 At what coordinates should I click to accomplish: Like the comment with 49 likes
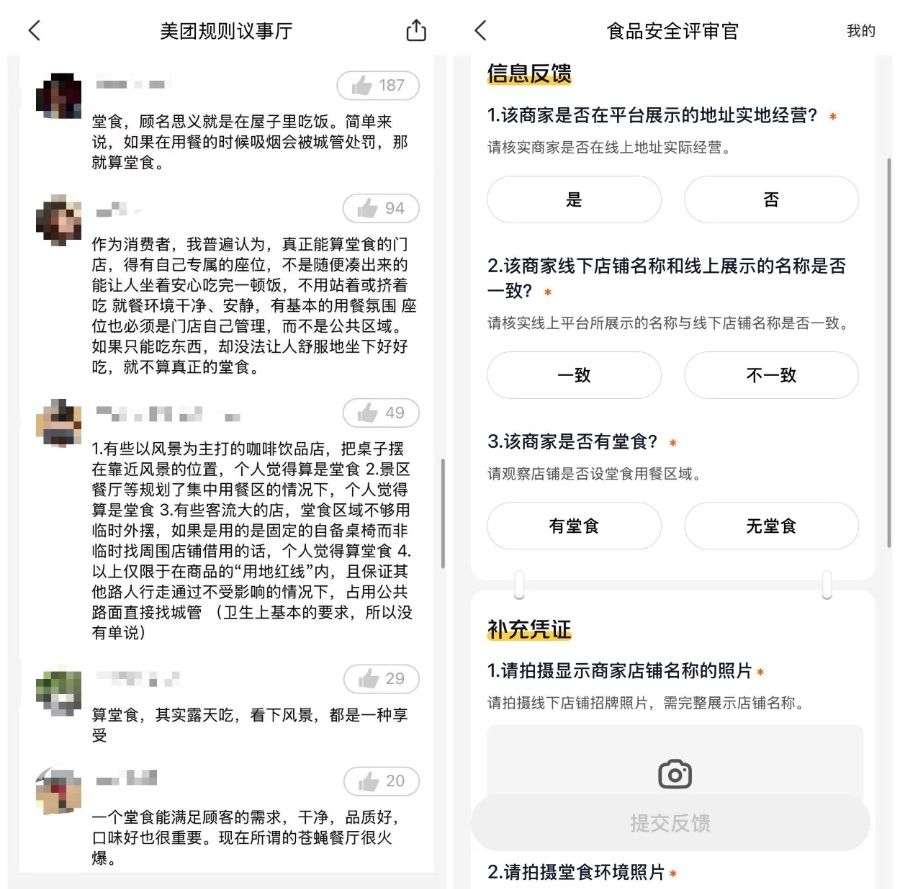coord(381,413)
